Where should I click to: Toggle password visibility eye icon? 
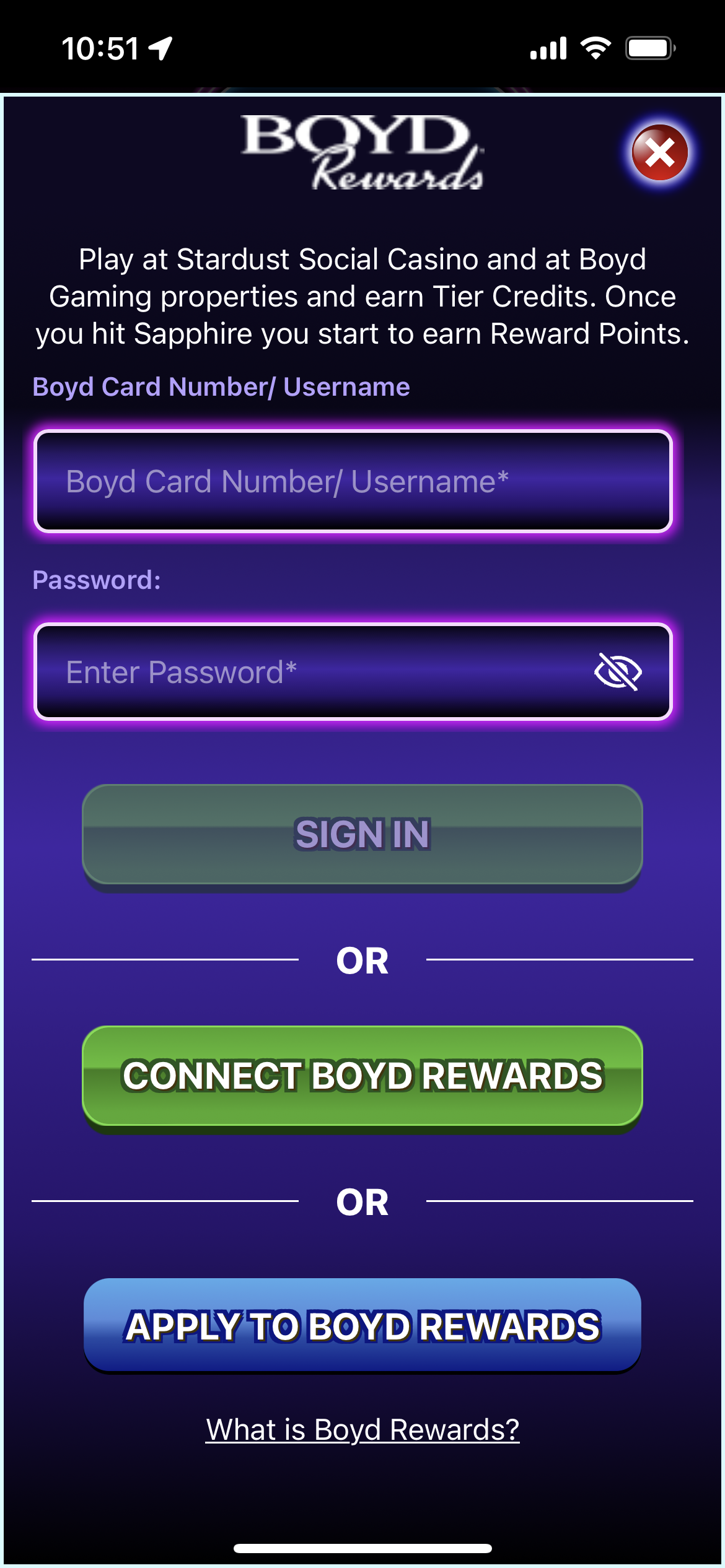point(618,672)
